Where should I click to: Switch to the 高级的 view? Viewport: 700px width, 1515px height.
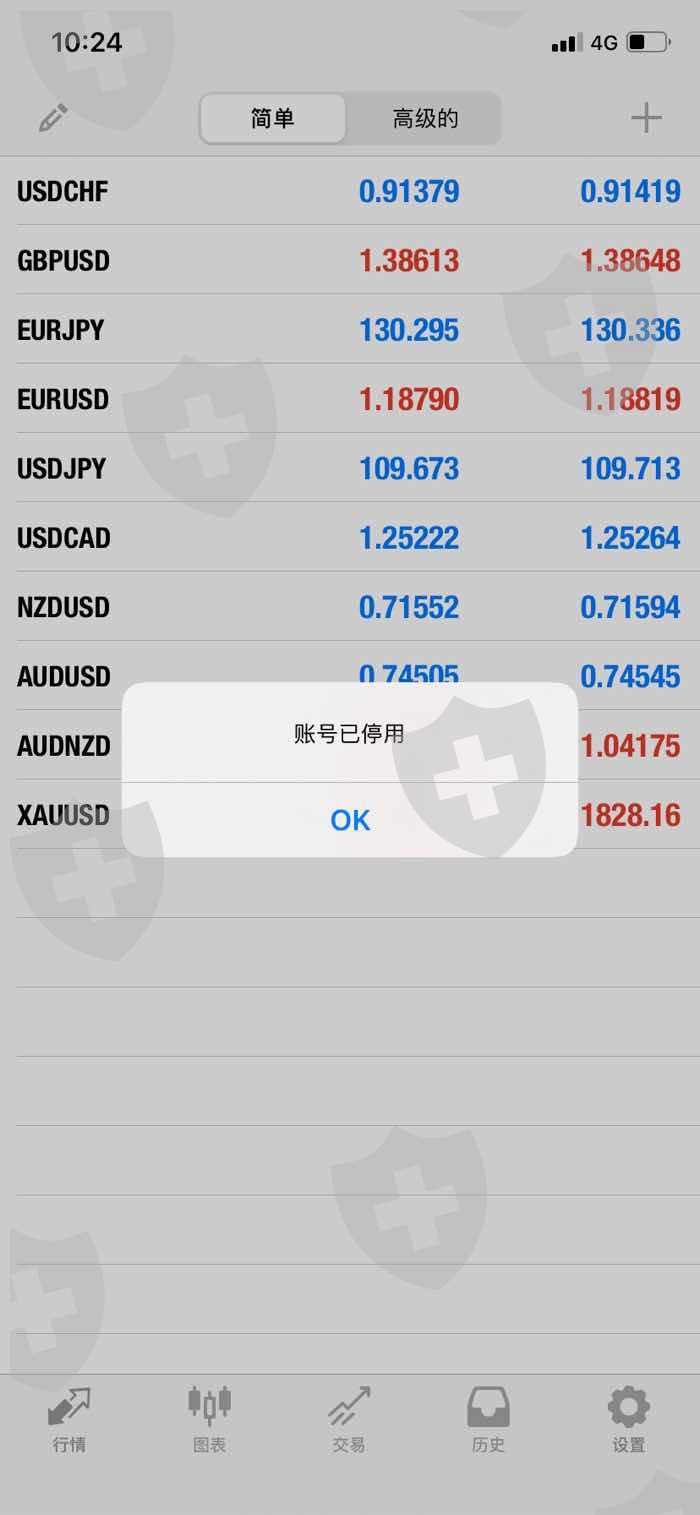click(425, 119)
